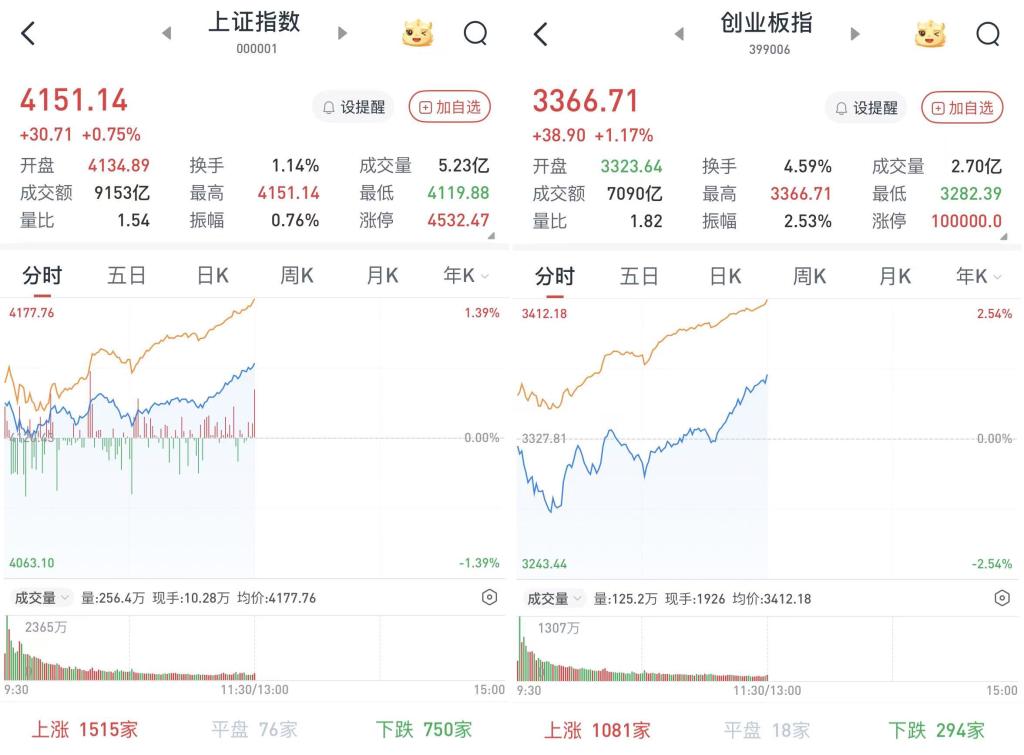Open search on the 上证指数 page

[475, 34]
